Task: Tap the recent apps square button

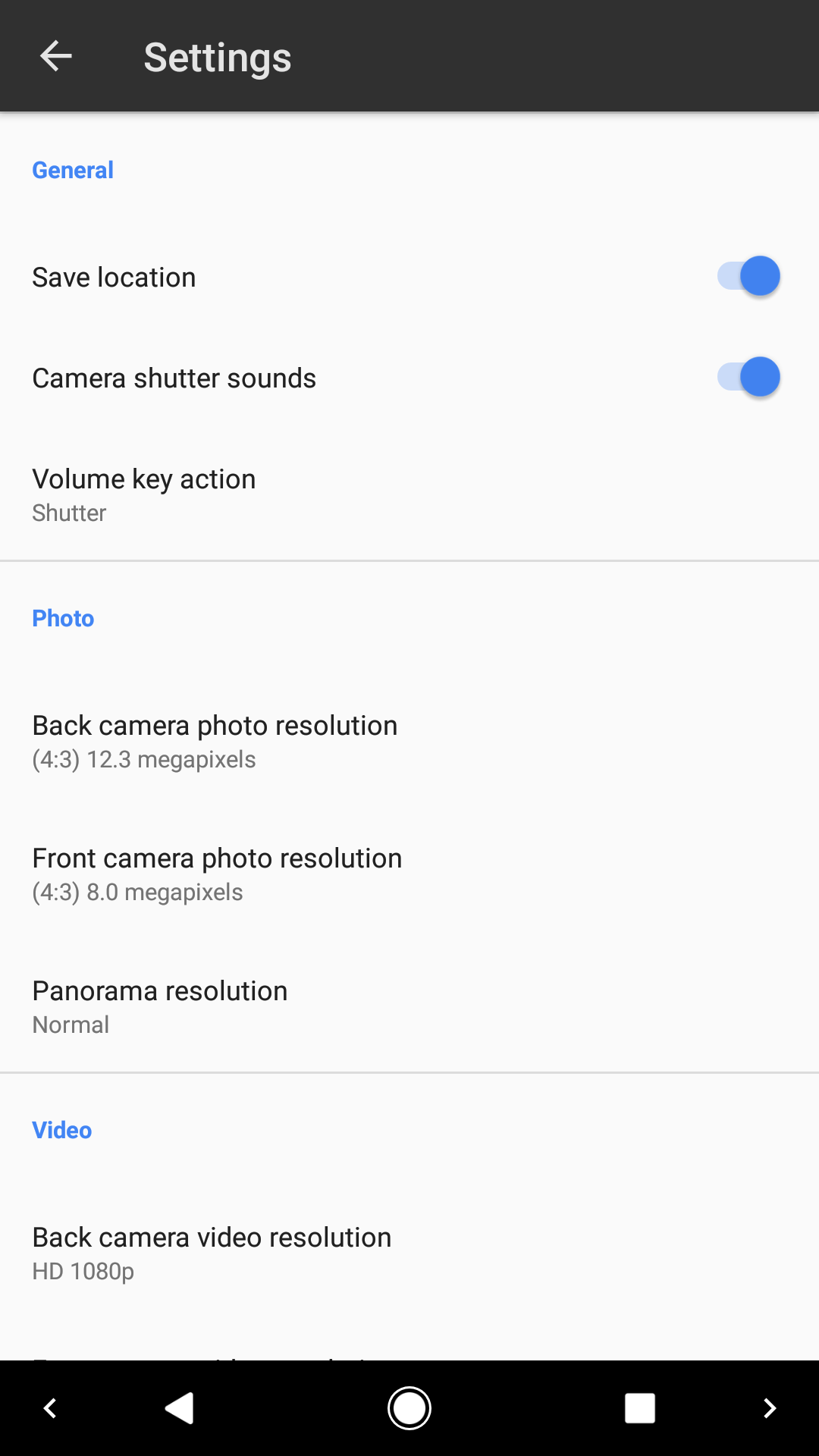Action: coord(639,1408)
